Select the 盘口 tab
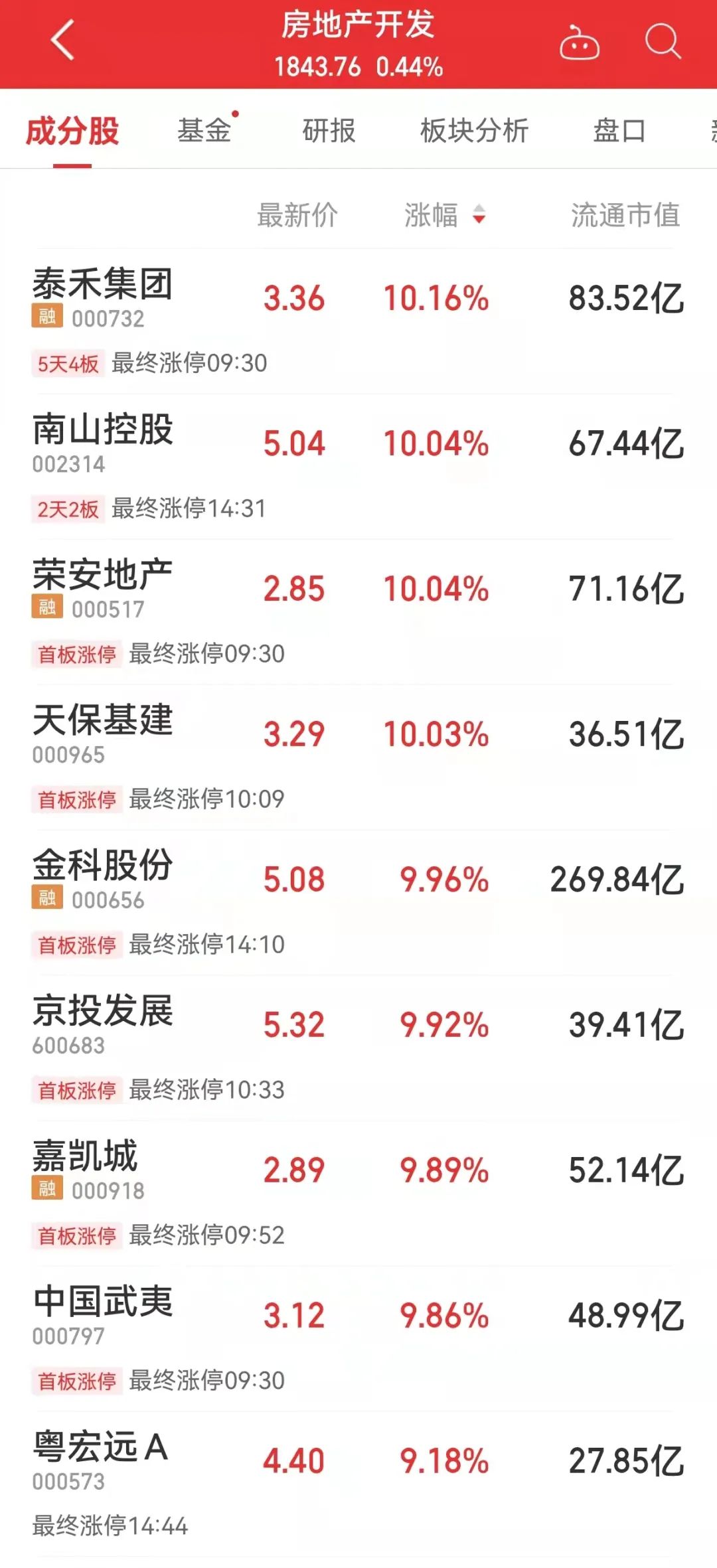Screen dimensions: 717x1568 pyautogui.click(x=619, y=130)
